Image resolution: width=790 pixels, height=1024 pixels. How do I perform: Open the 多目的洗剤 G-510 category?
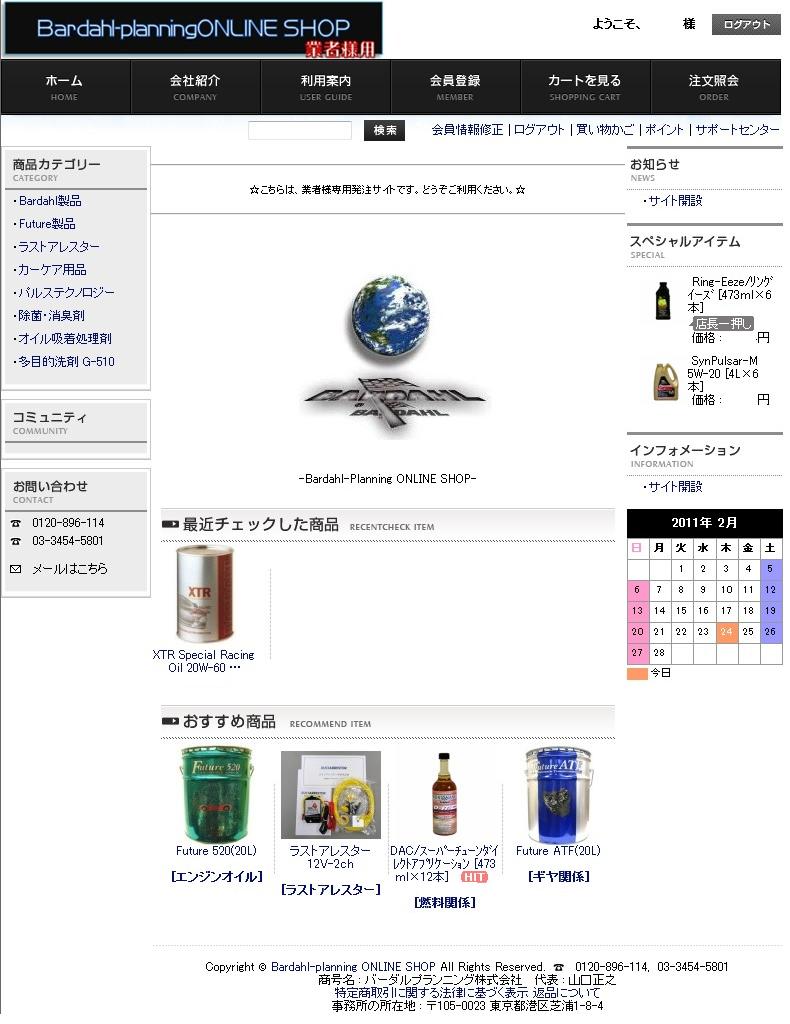(66, 362)
